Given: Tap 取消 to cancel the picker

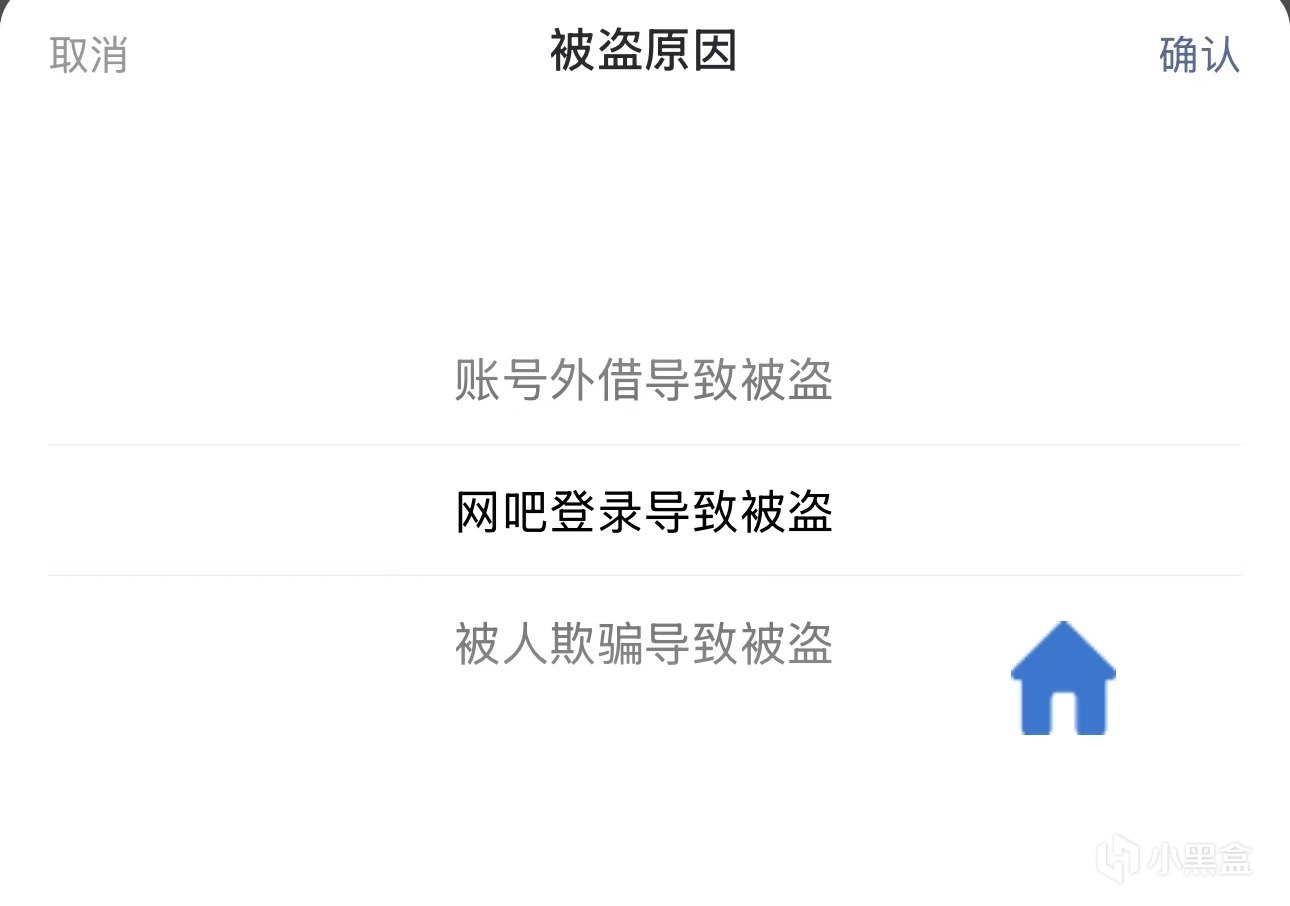Looking at the screenshot, I should click(89, 55).
